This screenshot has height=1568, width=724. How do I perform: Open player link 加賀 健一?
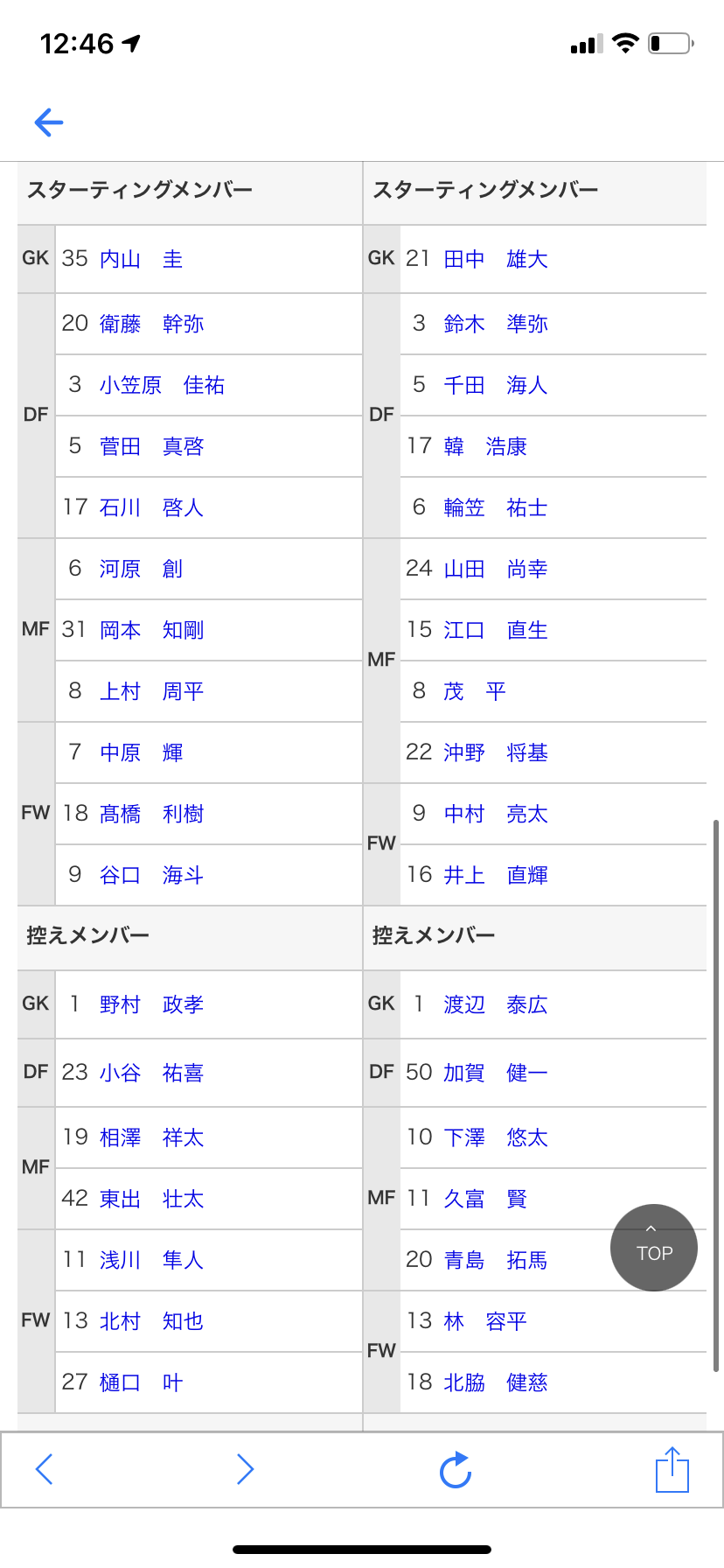496,1073
